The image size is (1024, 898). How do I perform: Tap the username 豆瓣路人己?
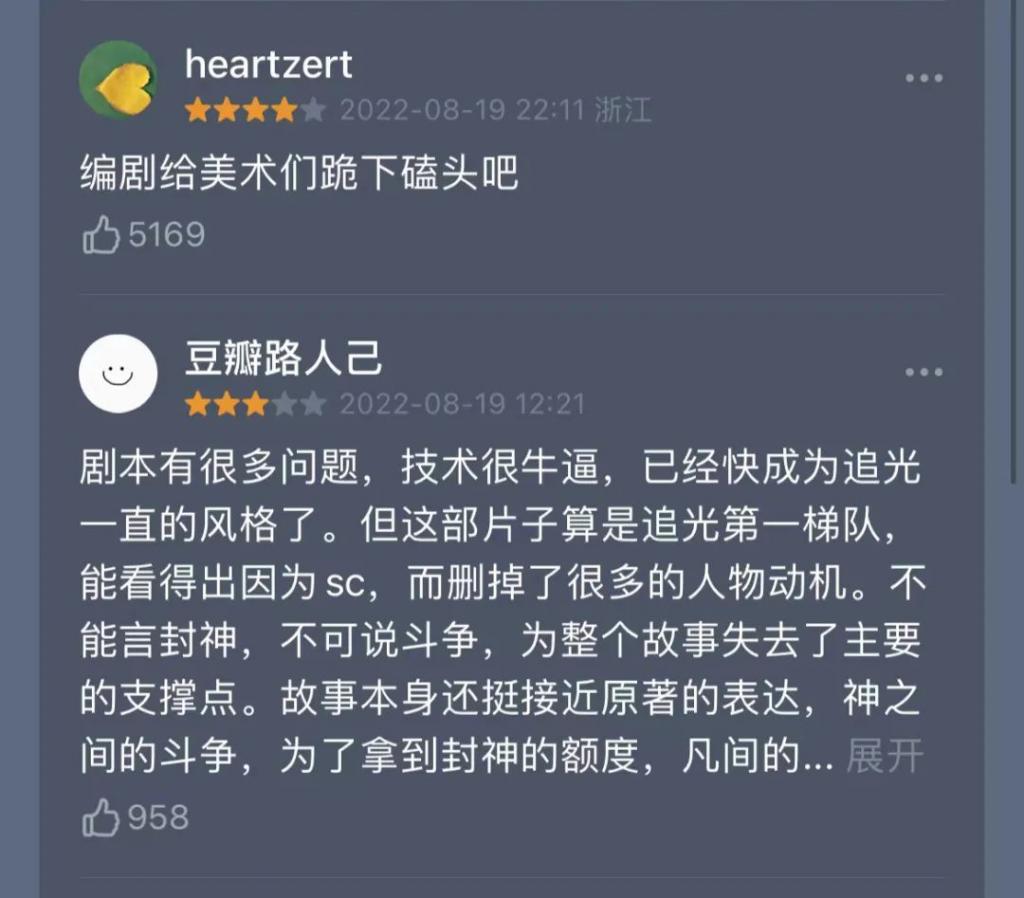point(283,358)
